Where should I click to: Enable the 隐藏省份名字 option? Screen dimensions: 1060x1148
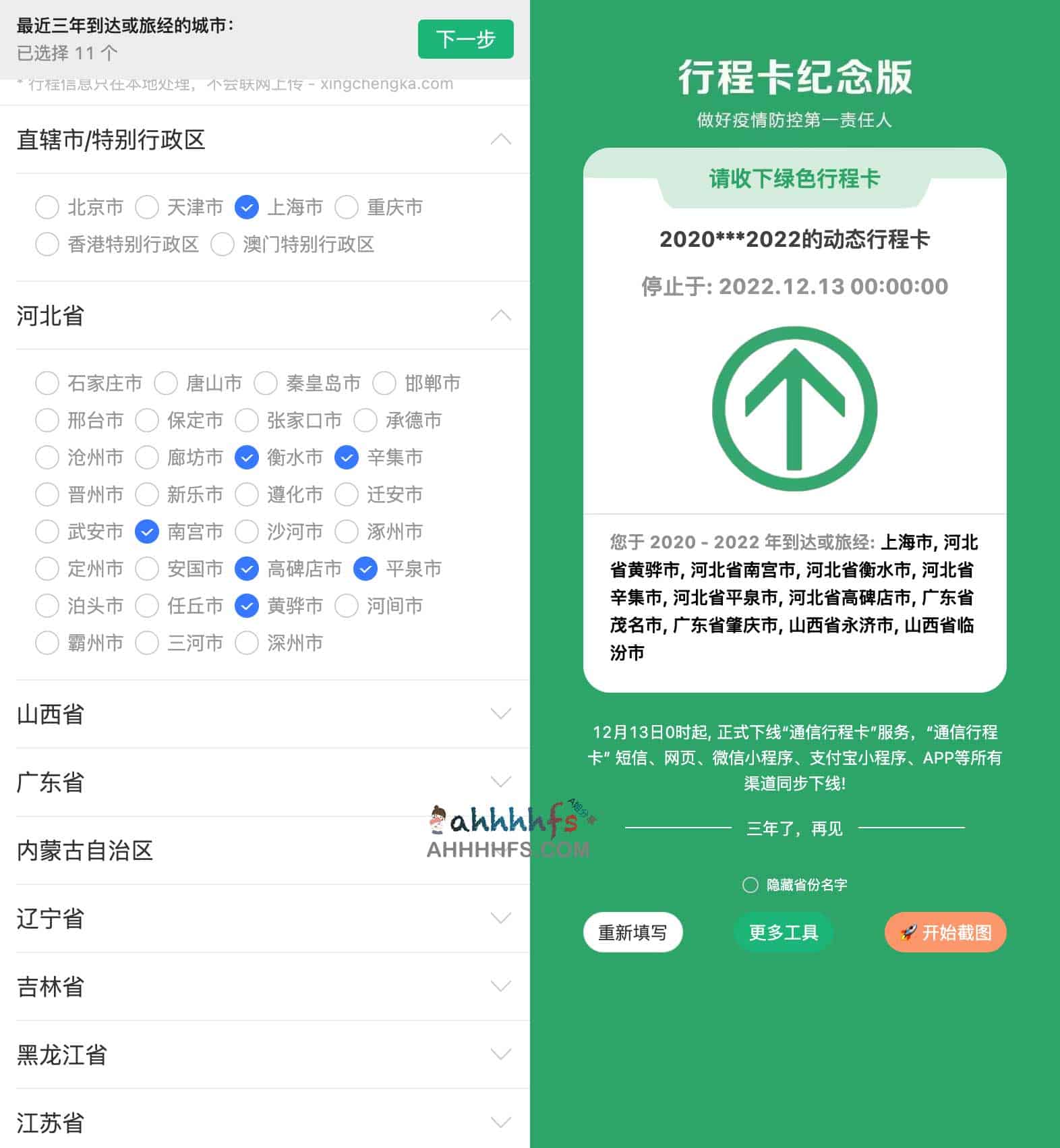pyautogui.click(x=750, y=885)
